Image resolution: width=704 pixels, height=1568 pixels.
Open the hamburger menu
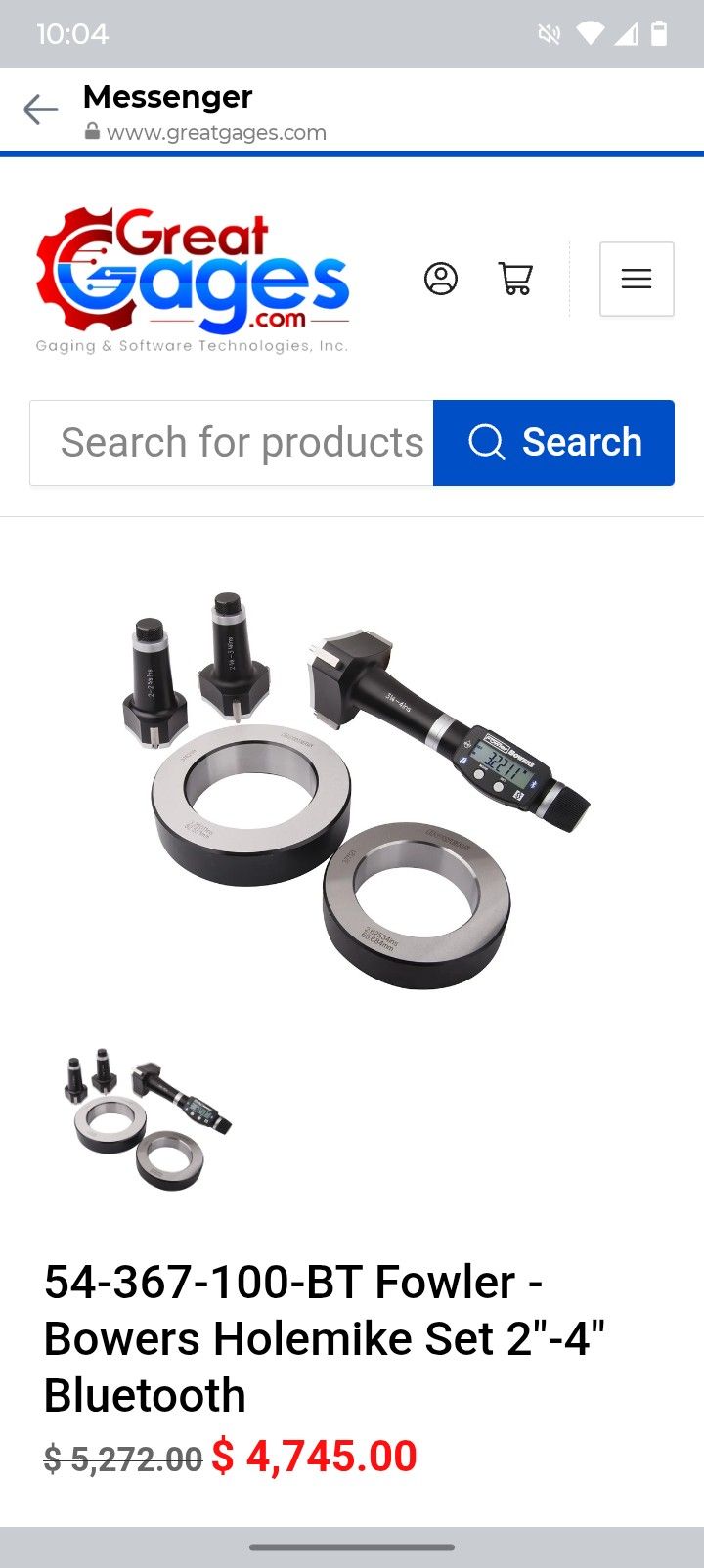point(637,279)
